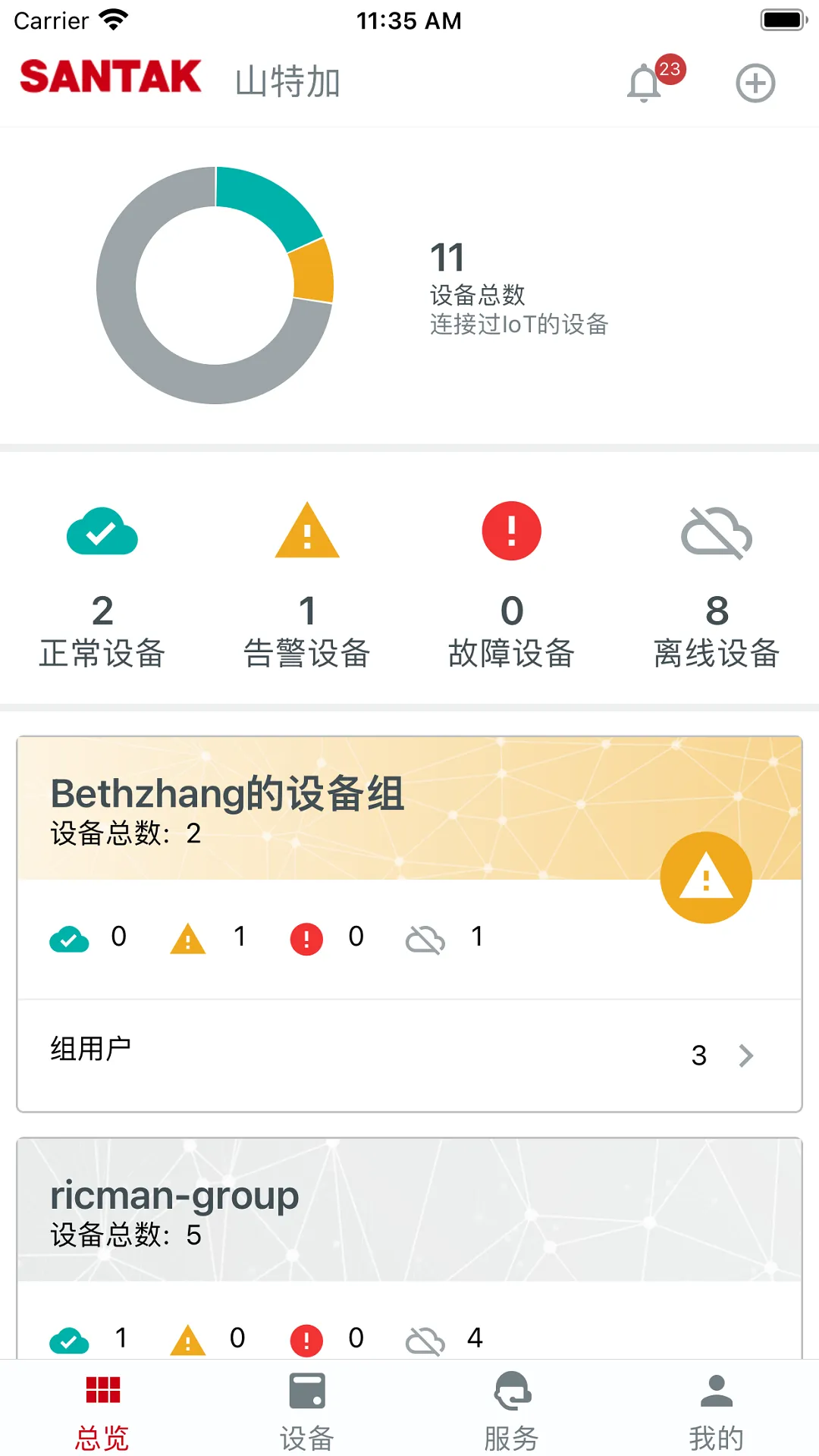Go to the 我的 profile tab

point(716,1410)
